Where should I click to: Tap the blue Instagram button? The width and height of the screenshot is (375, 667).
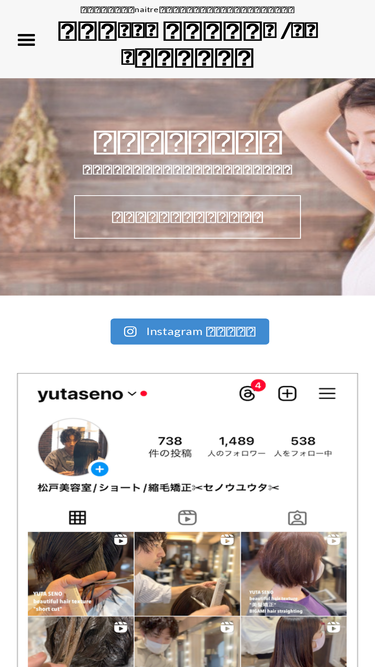(x=190, y=331)
